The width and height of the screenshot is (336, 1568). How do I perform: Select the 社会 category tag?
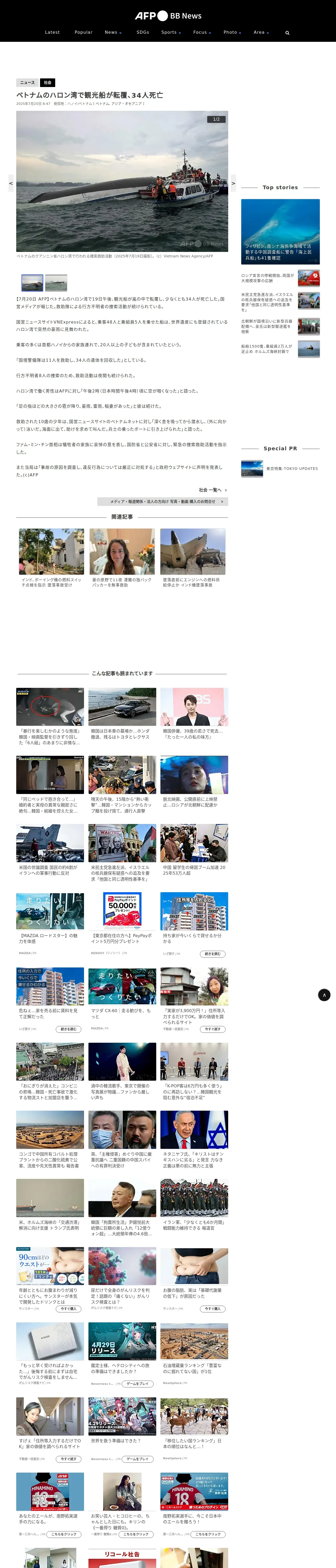coord(48,82)
